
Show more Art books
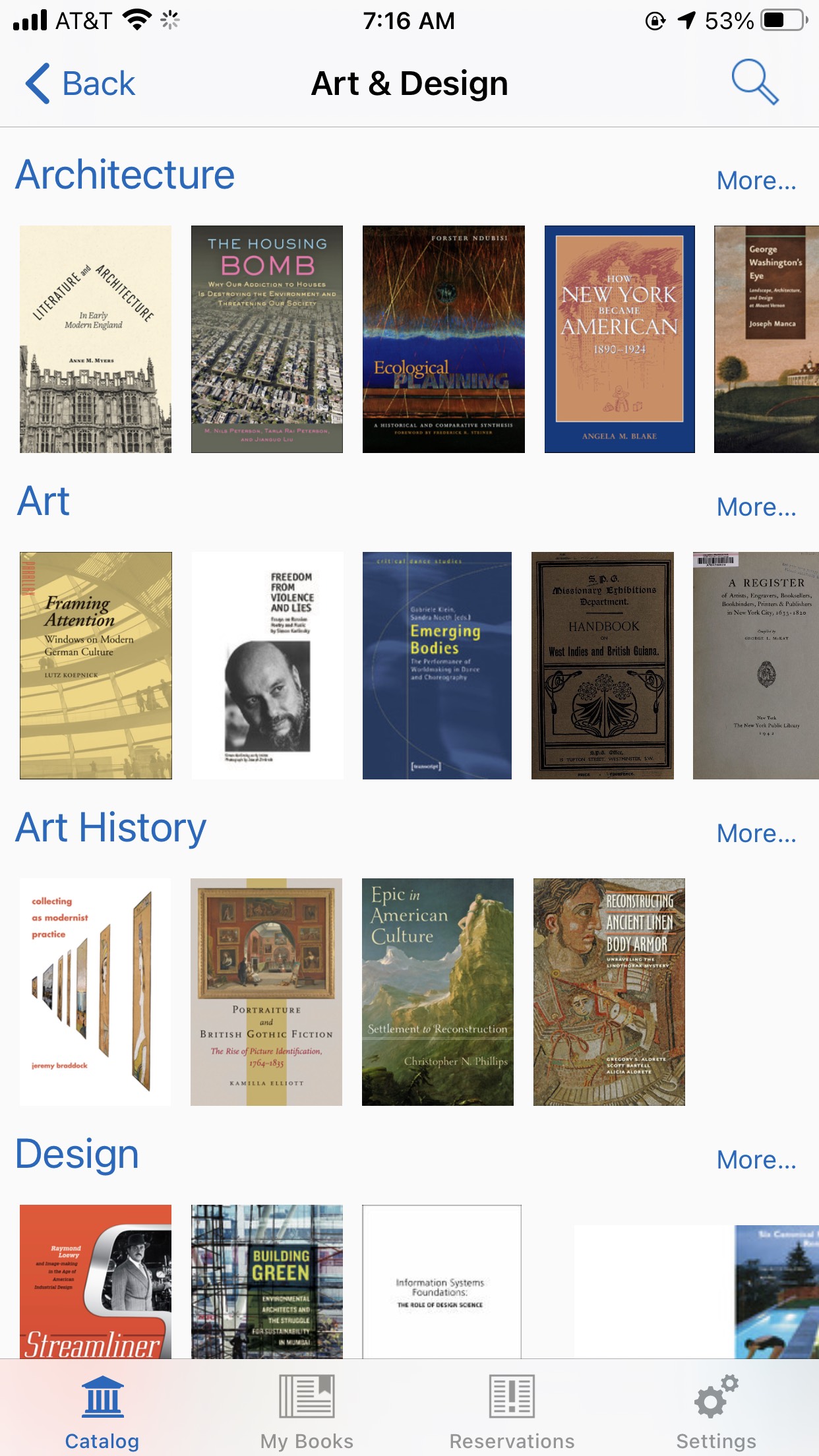[x=756, y=506]
